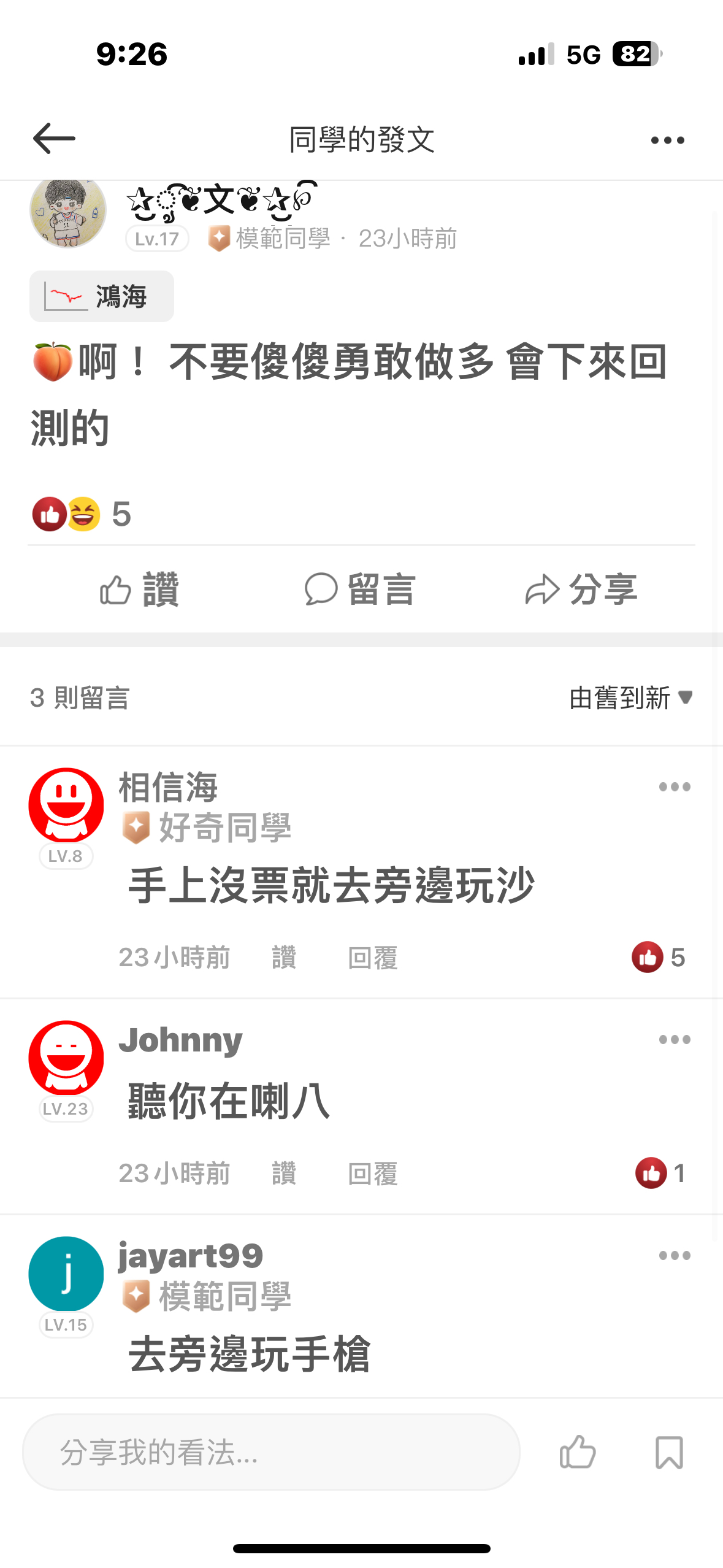View the post author's profile picture
This screenshot has width=723, height=1568.
68,212
